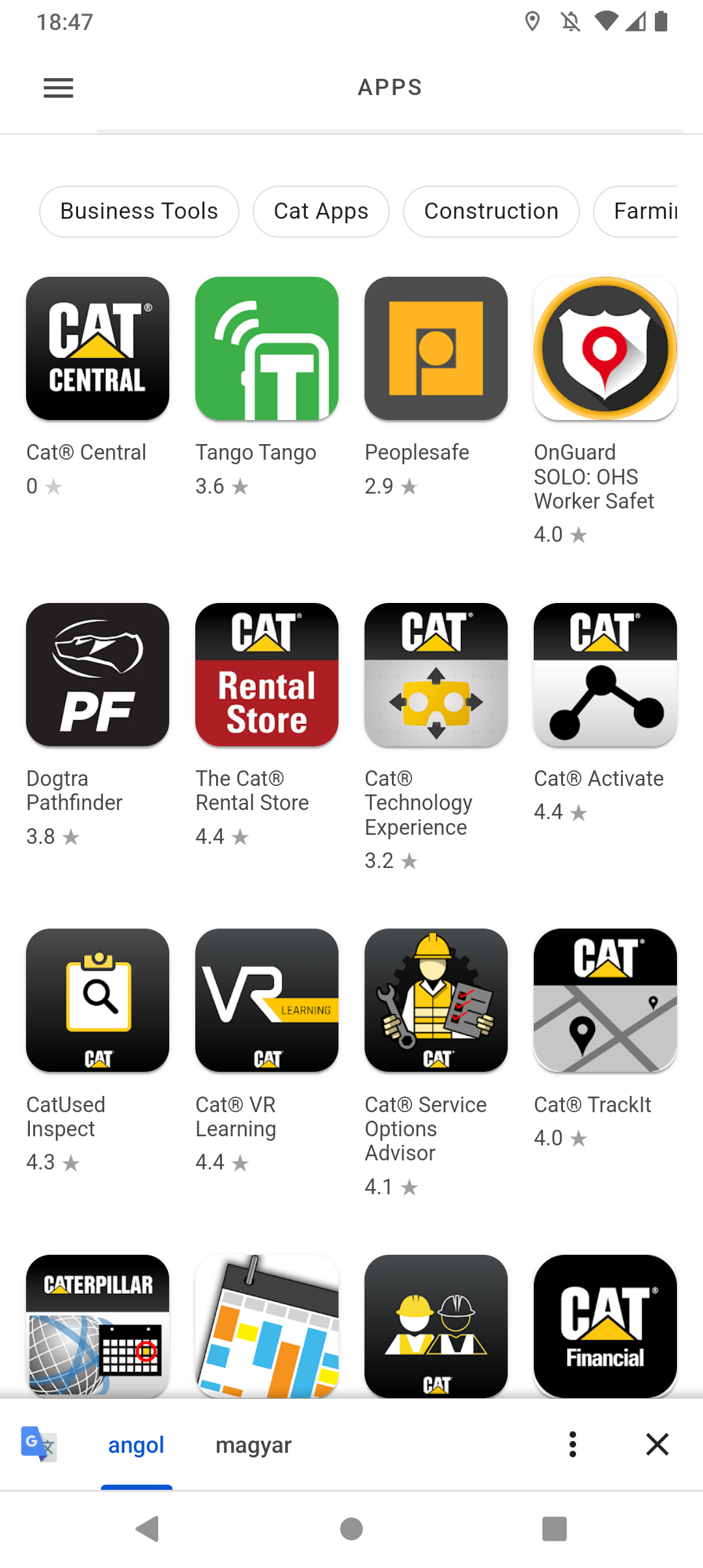Filter by Cat Apps chip
Image resolution: width=703 pixels, height=1568 pixels.
coord(321,212)
